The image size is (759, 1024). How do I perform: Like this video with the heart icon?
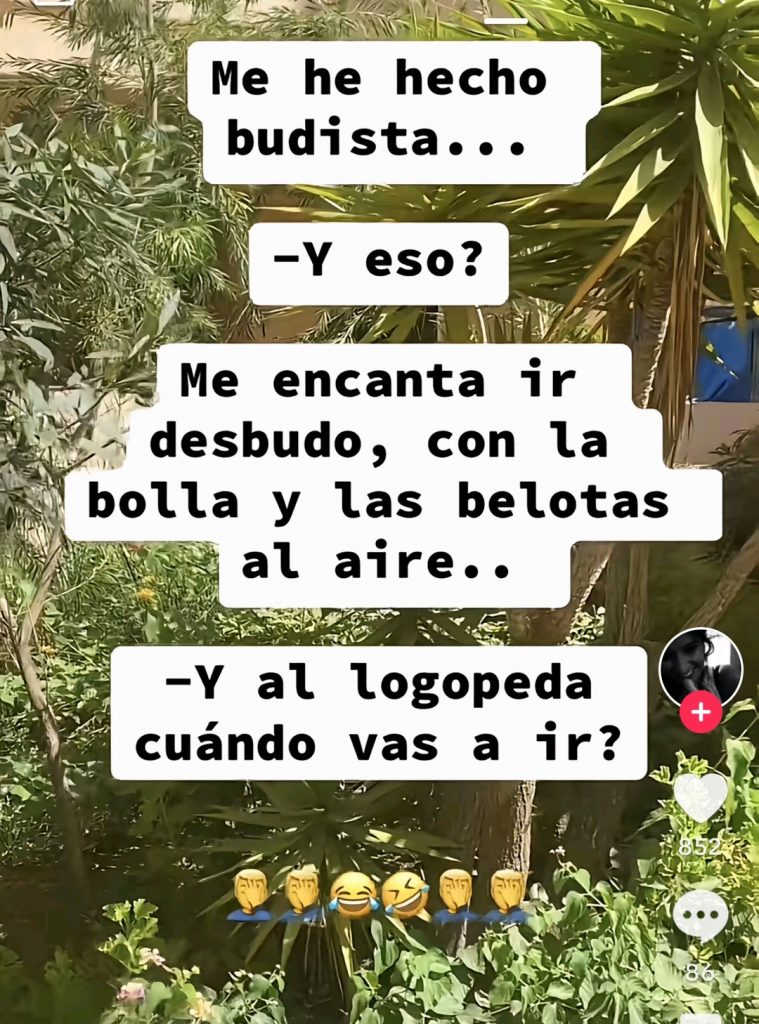pyautogui.click(x=700, y=797)
